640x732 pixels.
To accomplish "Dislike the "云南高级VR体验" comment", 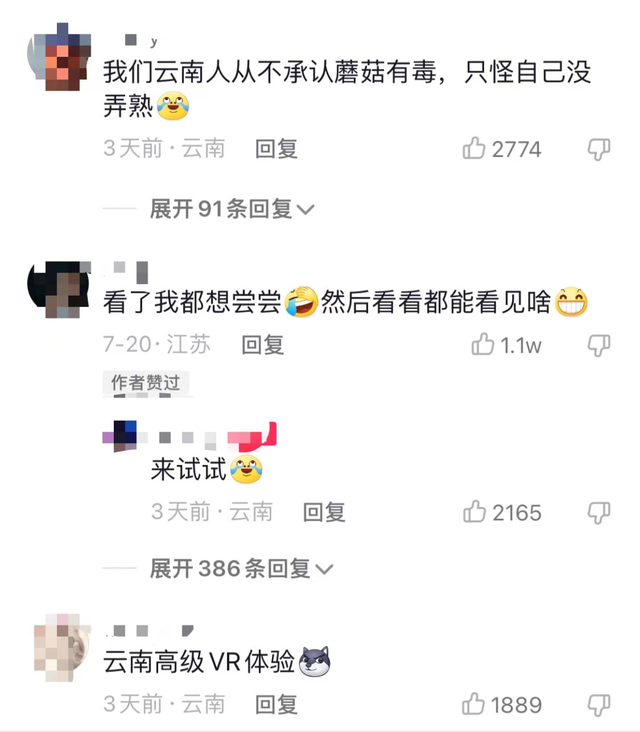I will [x=598, y=704].
